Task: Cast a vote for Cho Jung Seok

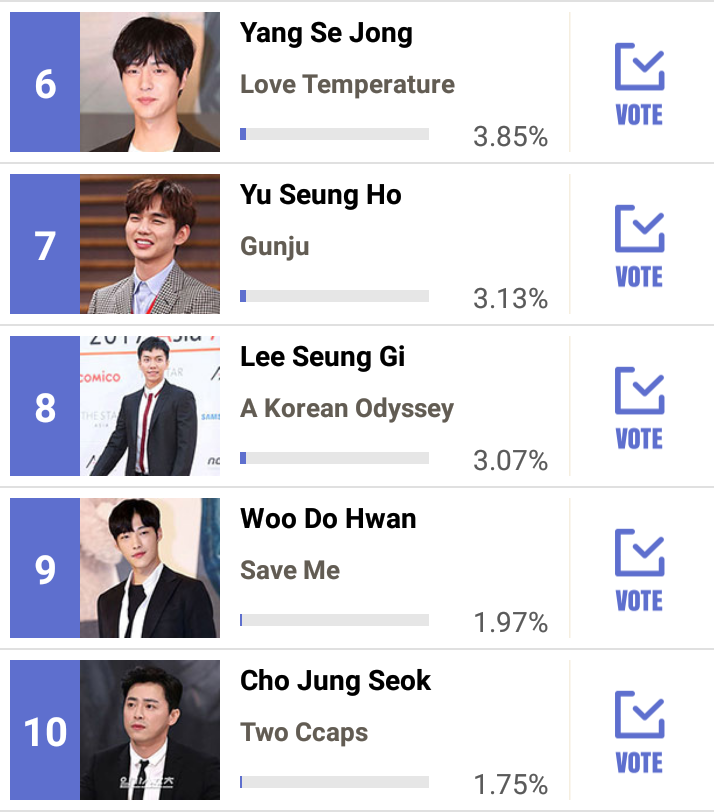Action: point(639,732)
